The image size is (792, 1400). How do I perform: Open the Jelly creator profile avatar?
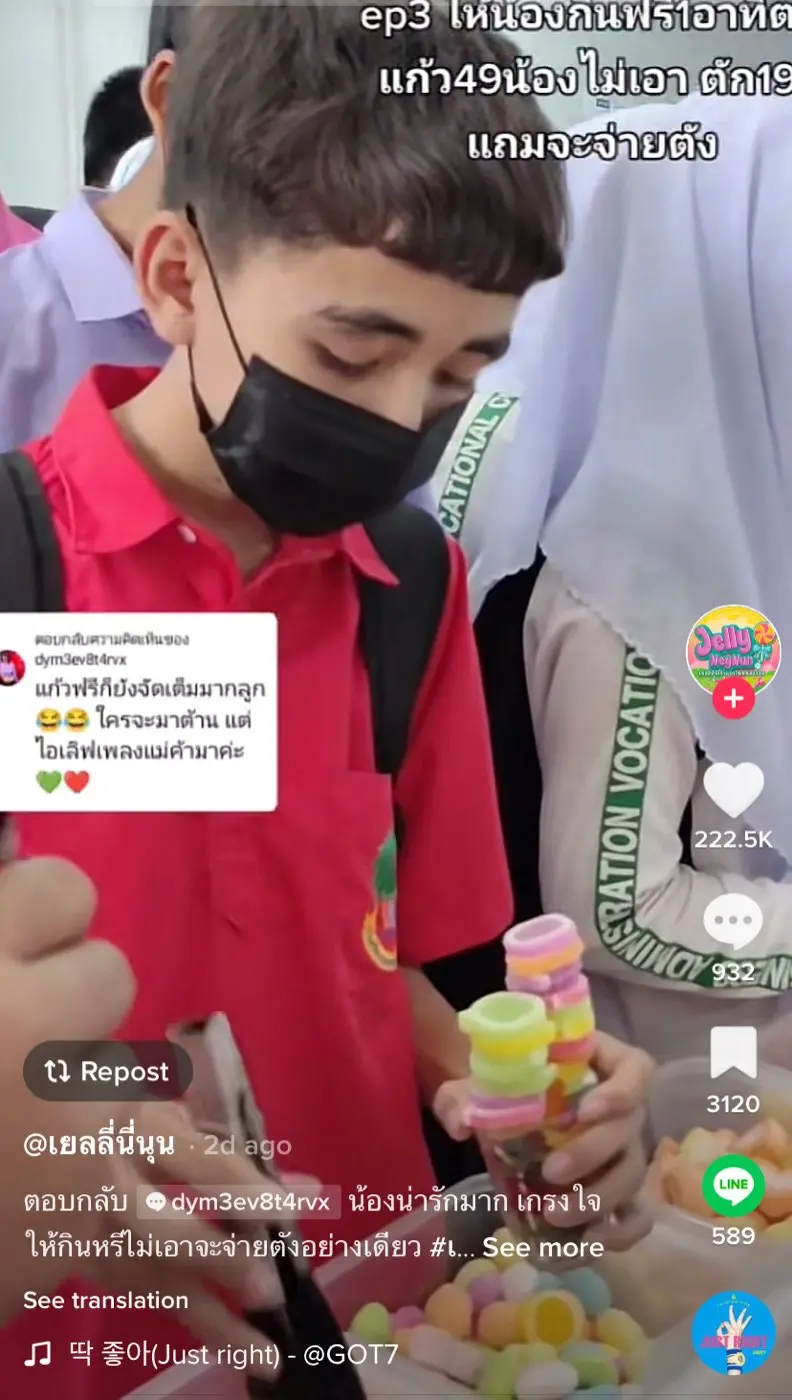[x=733, y=649]
